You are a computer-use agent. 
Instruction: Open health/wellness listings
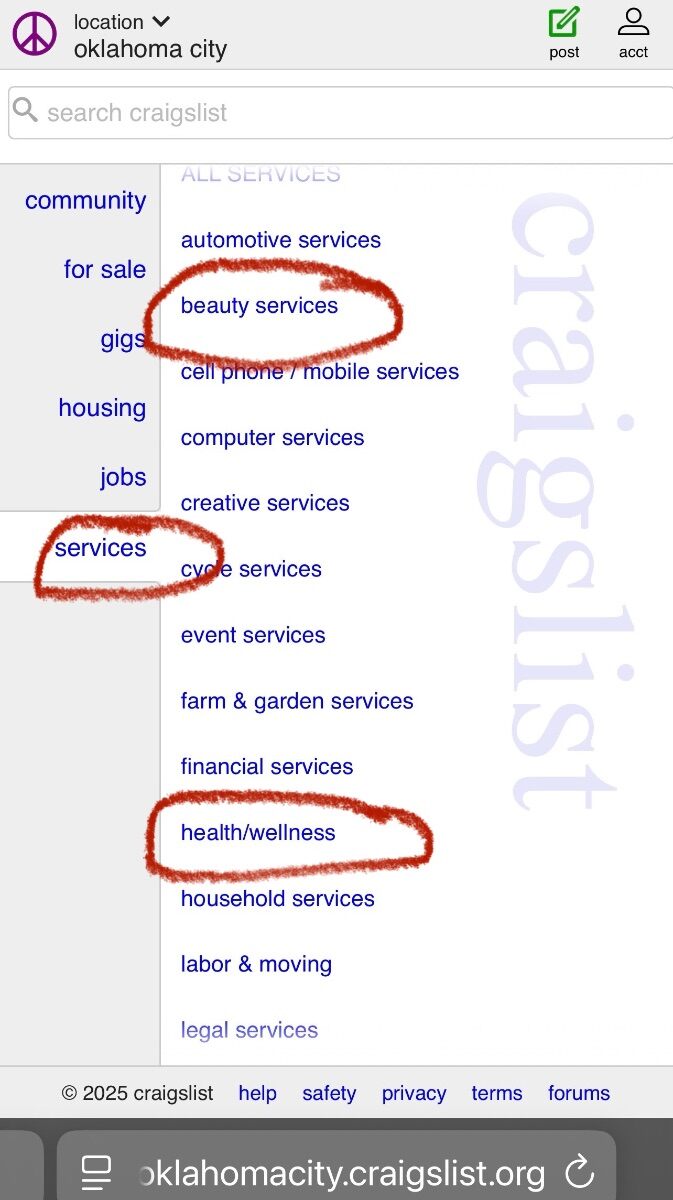[258, 833]
